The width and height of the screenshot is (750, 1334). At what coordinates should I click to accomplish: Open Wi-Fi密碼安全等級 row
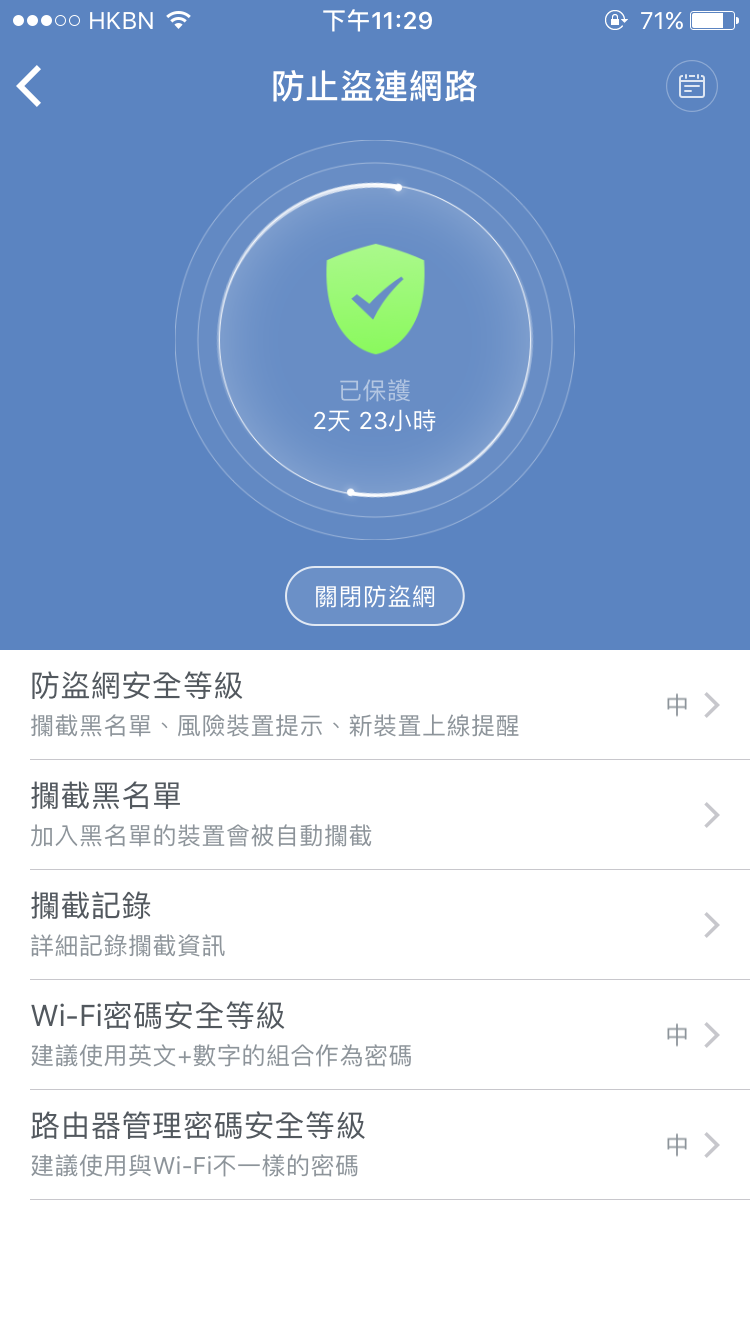tap(375, 1035)
